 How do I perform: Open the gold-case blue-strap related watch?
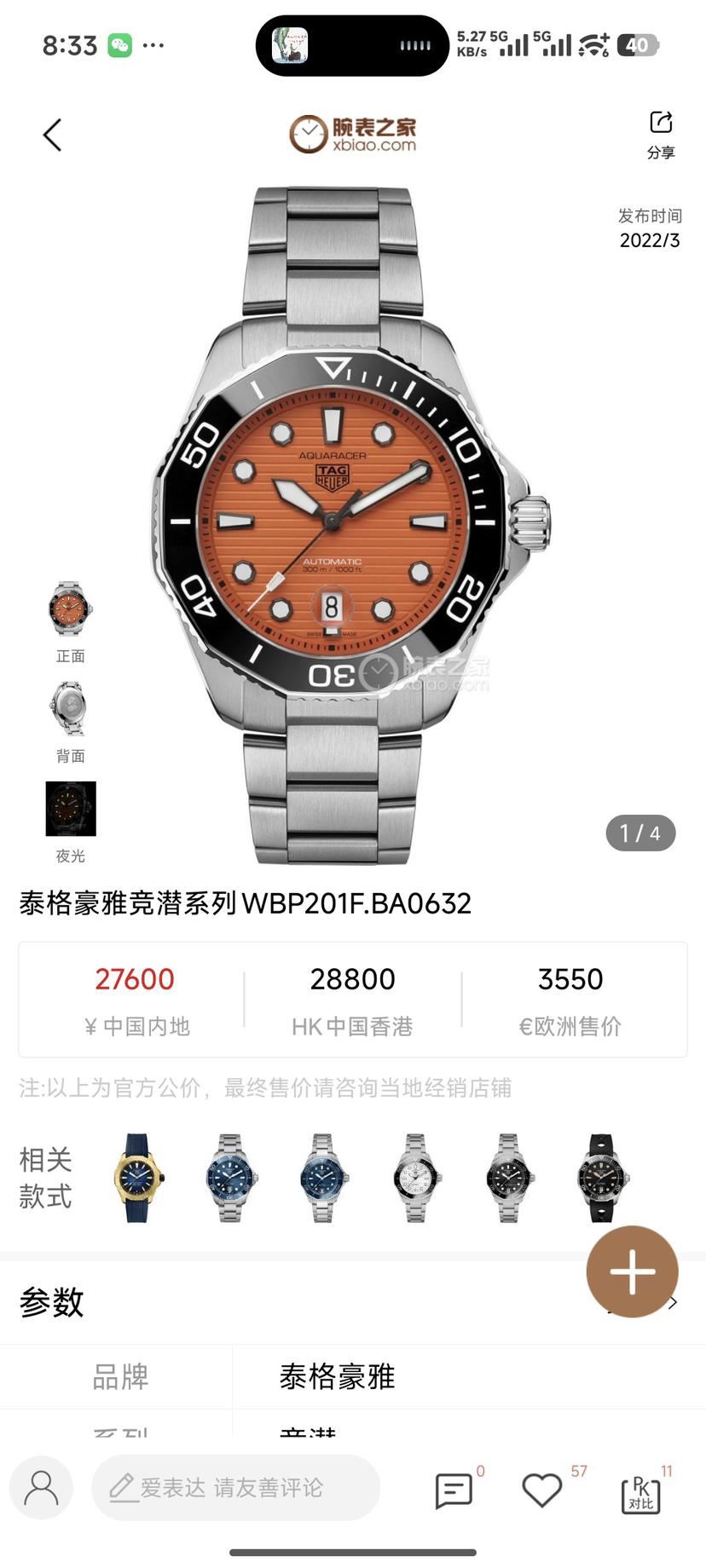[x=138, y=1178]
